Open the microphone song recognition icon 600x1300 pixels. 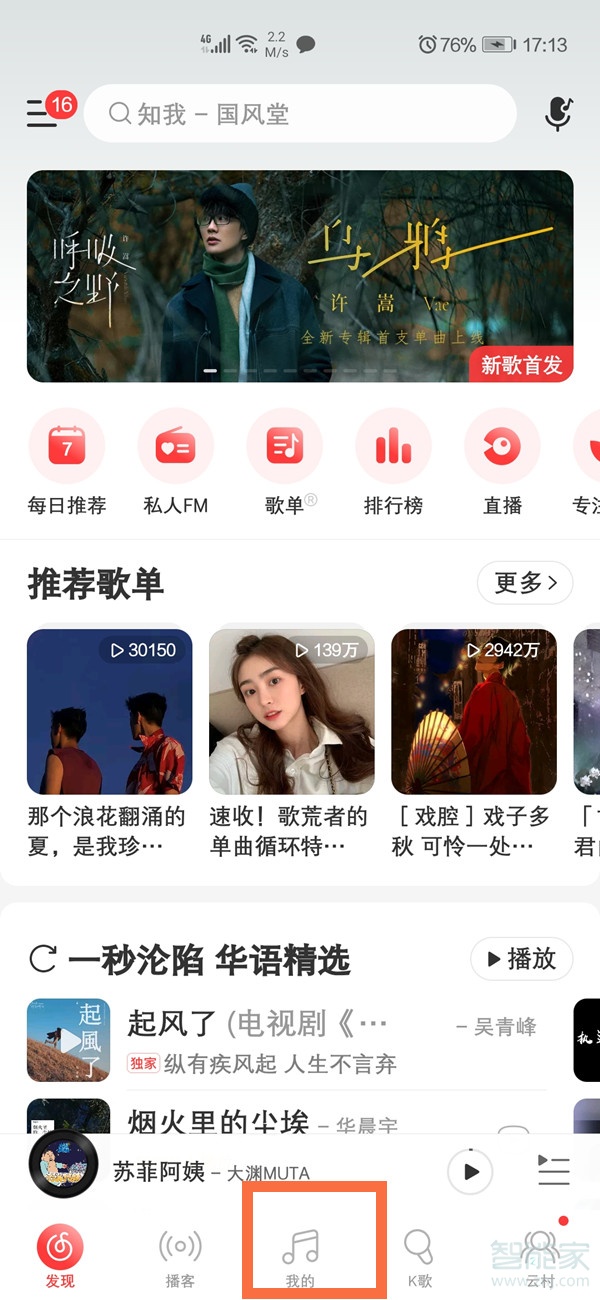coord(558,114)
